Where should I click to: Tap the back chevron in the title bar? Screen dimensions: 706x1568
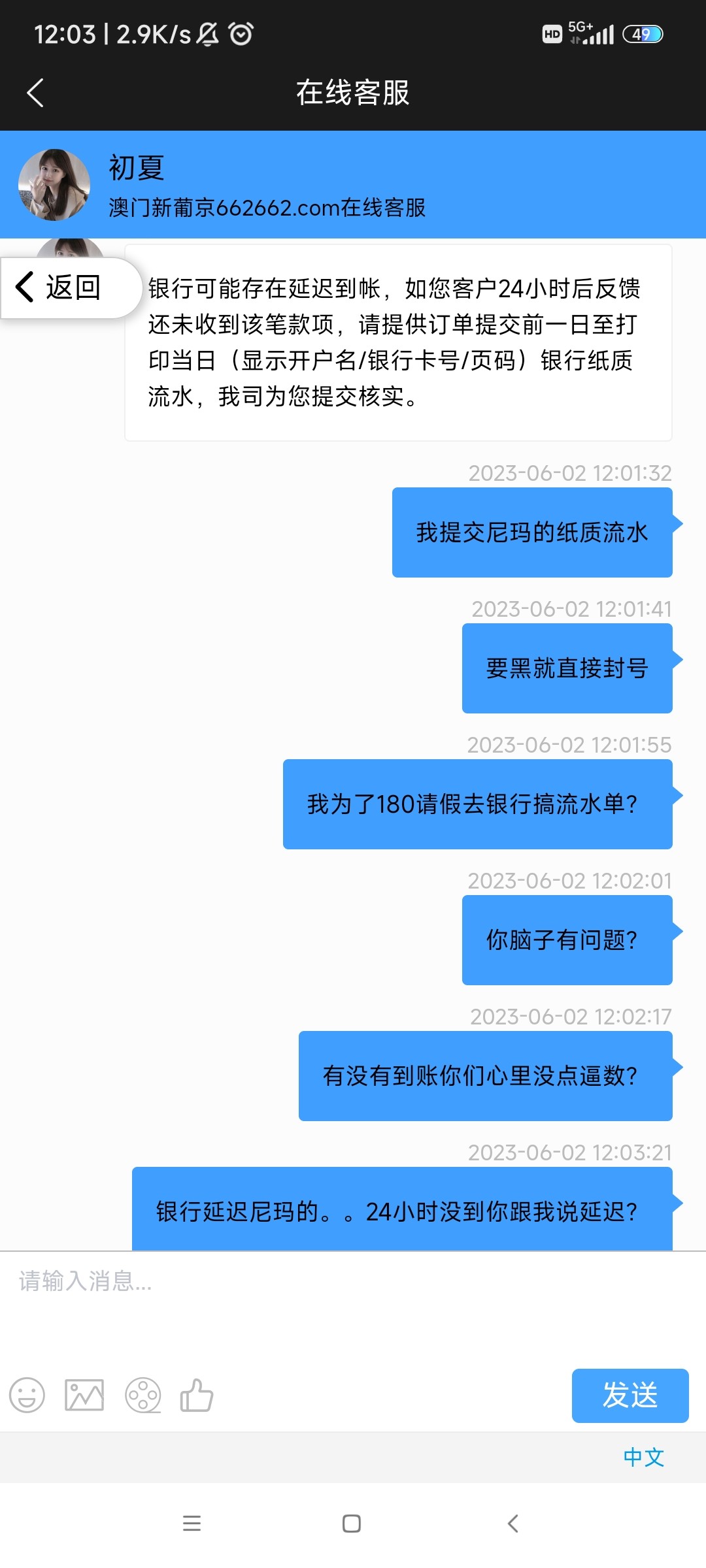coord(34,93)
